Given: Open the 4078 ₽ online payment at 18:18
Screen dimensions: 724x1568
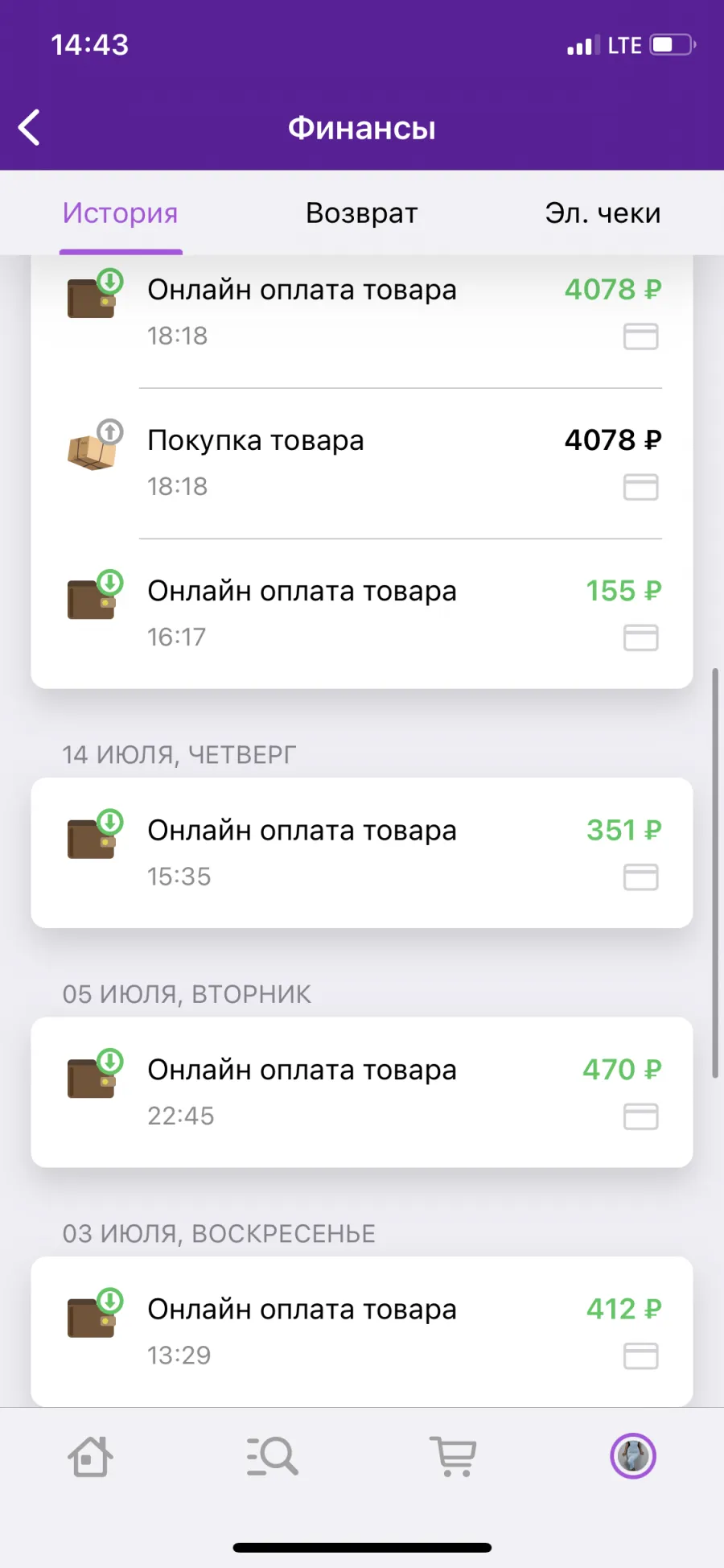Looking at the screenshot, I should click(x=362, y=313).
